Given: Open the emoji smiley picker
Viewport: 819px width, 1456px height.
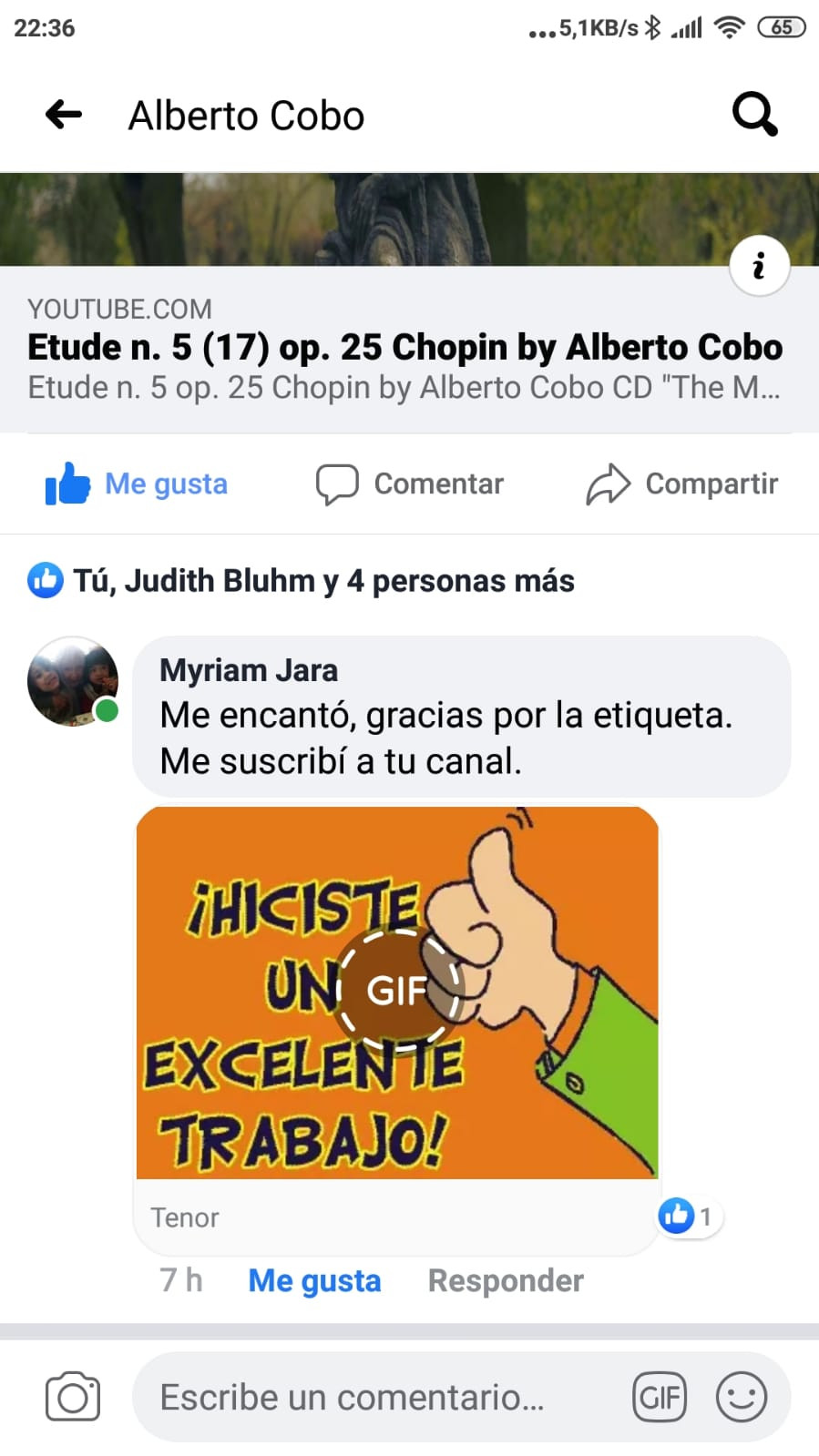Looking at the screenshot, I should coord(742,1397).
